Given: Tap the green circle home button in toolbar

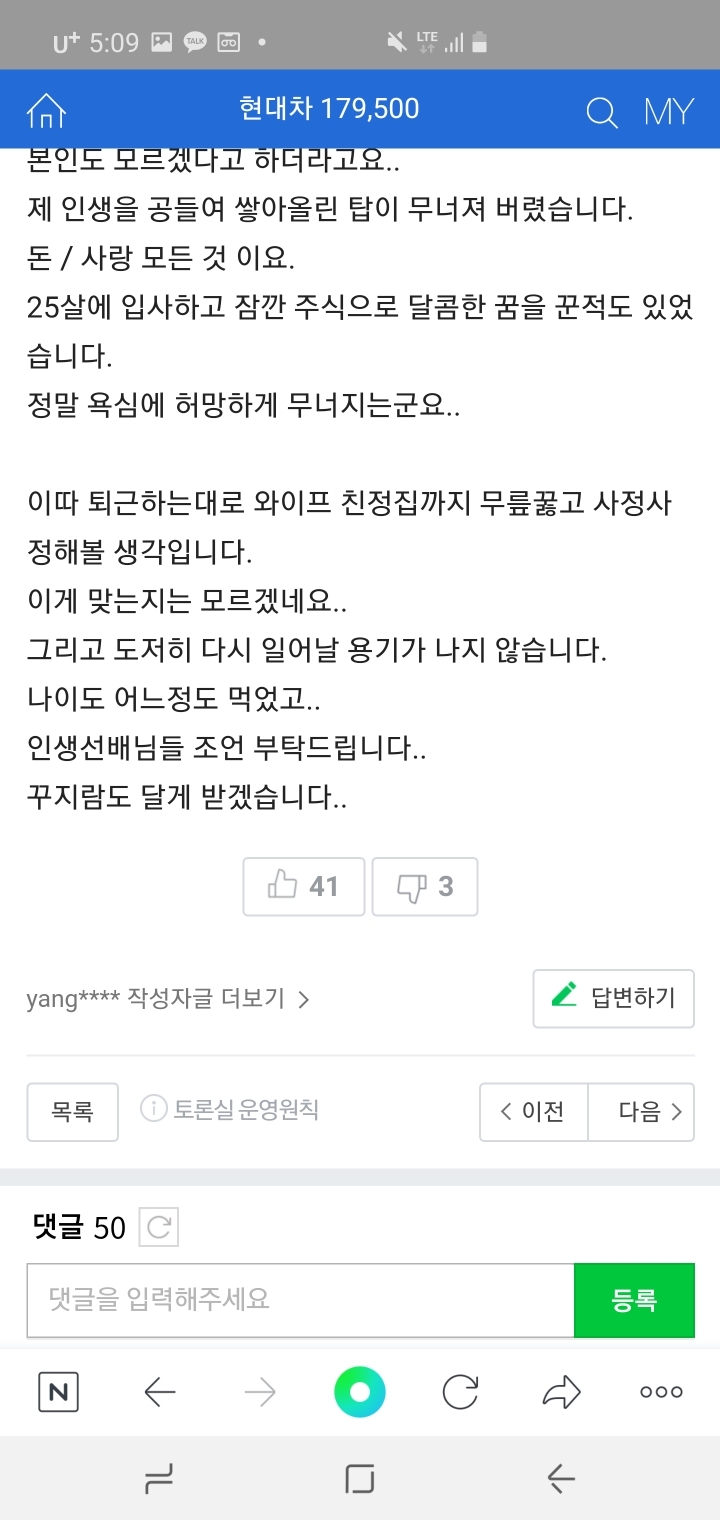Looking at the screenshot, I should coord(360,1391).
